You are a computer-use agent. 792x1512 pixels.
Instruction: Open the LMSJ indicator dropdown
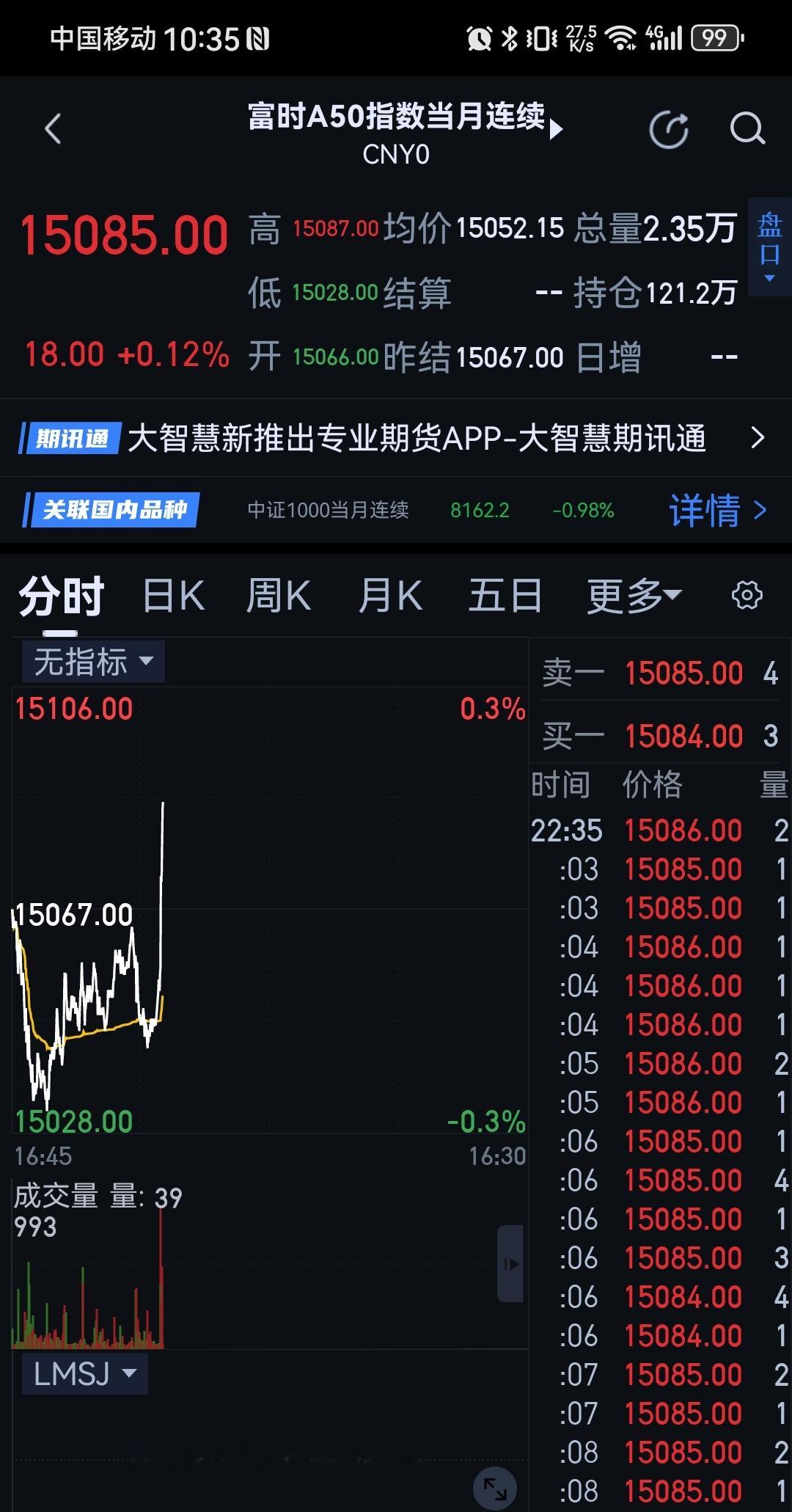click(83, 1373)
